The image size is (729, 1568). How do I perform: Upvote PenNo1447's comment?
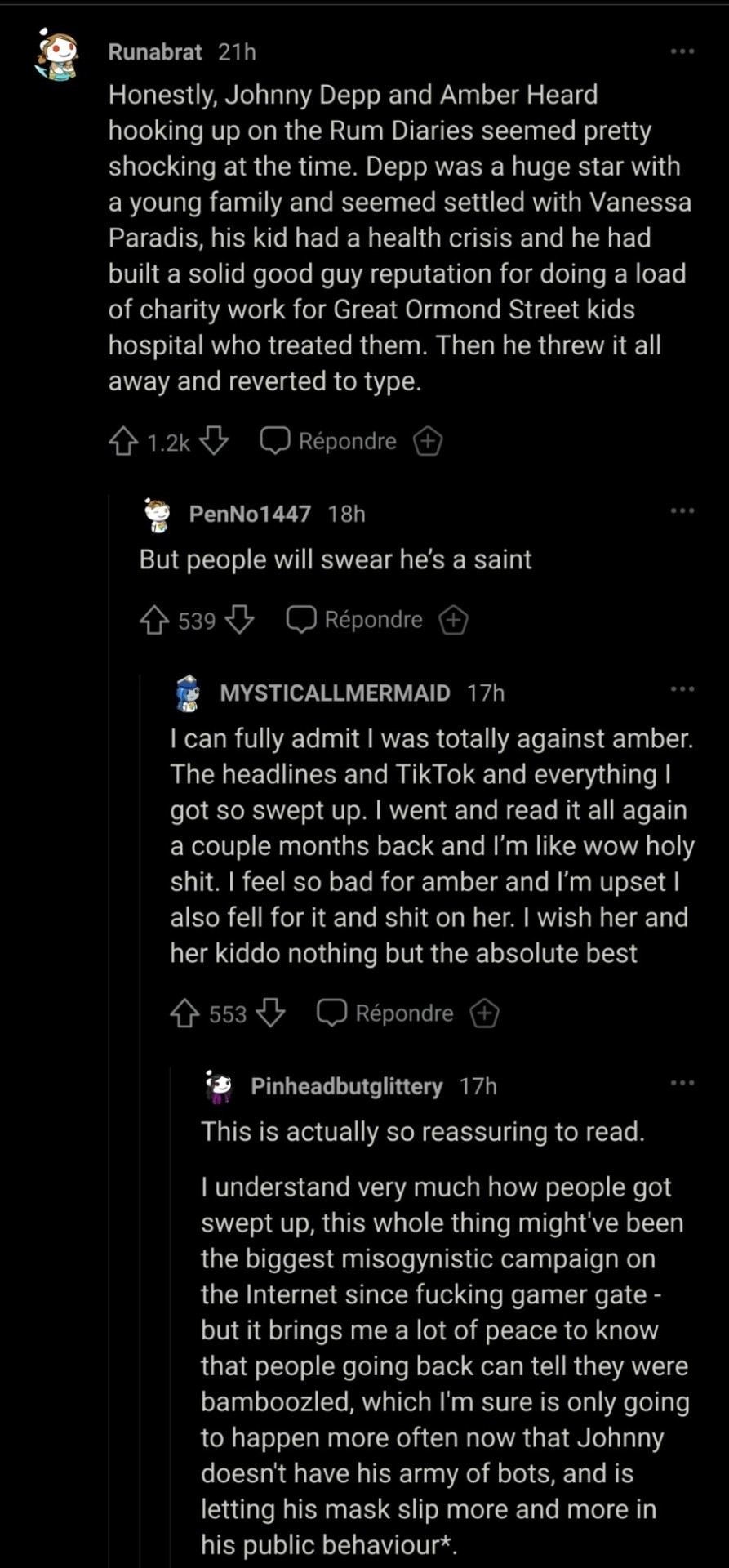[153, 621]
